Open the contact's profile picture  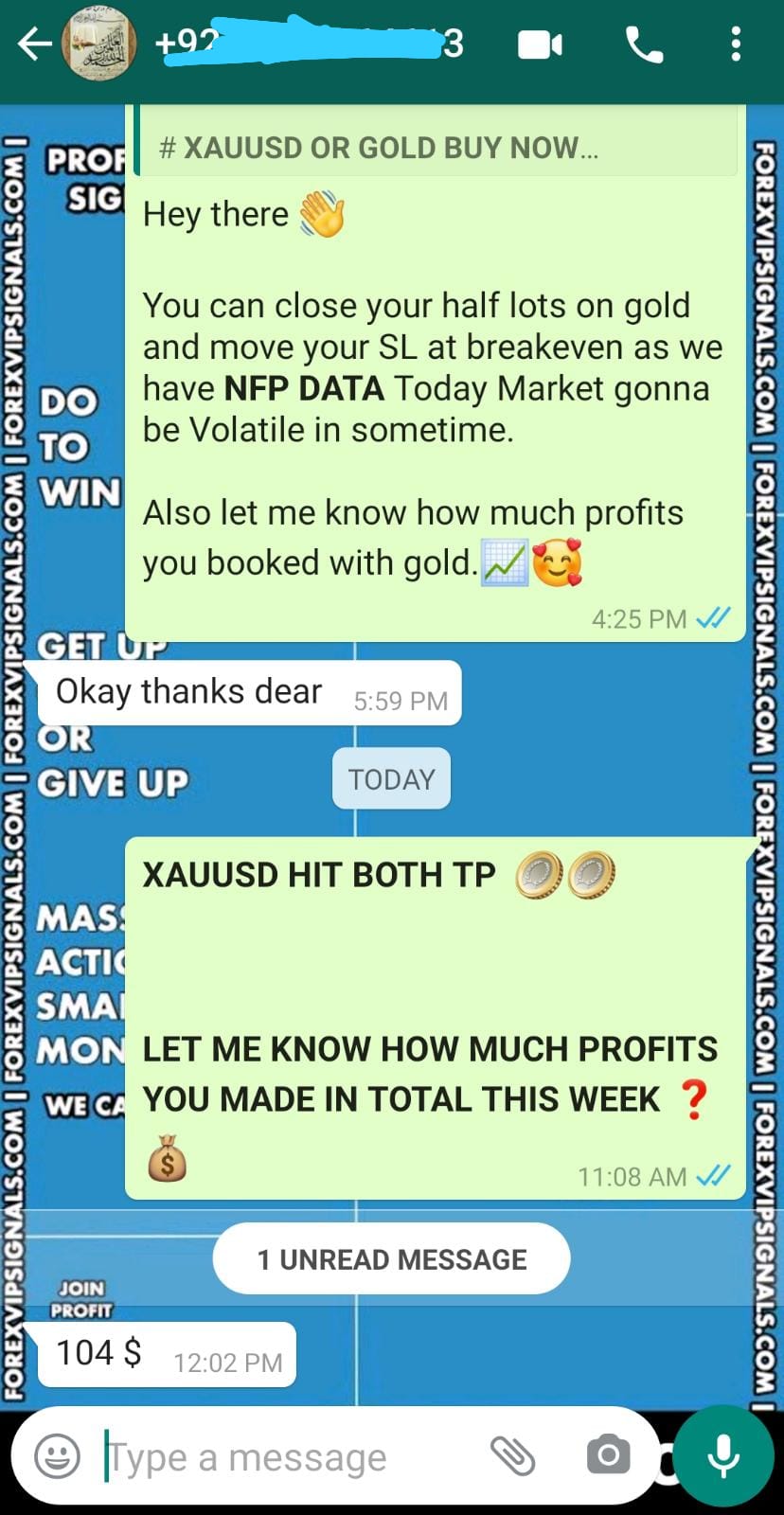tap(98, 45)
